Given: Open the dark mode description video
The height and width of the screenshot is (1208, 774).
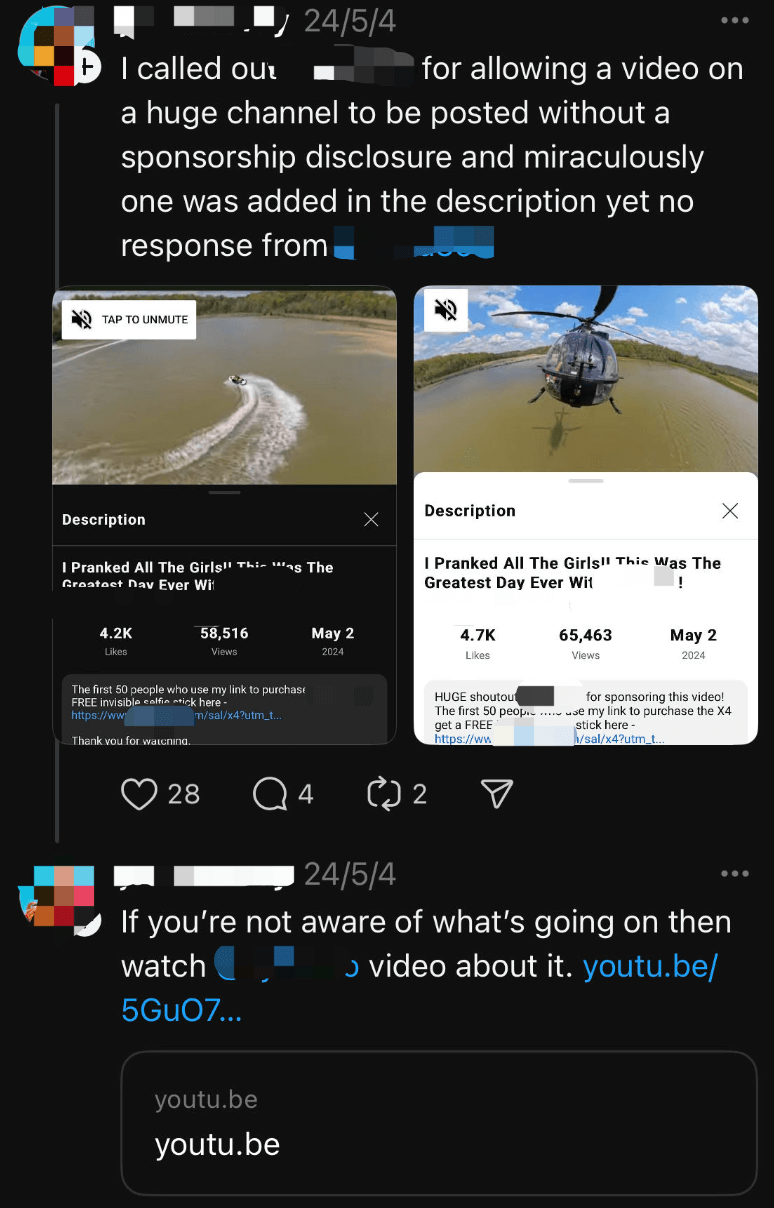Looking at the screenshot, I should click(224, 515).
